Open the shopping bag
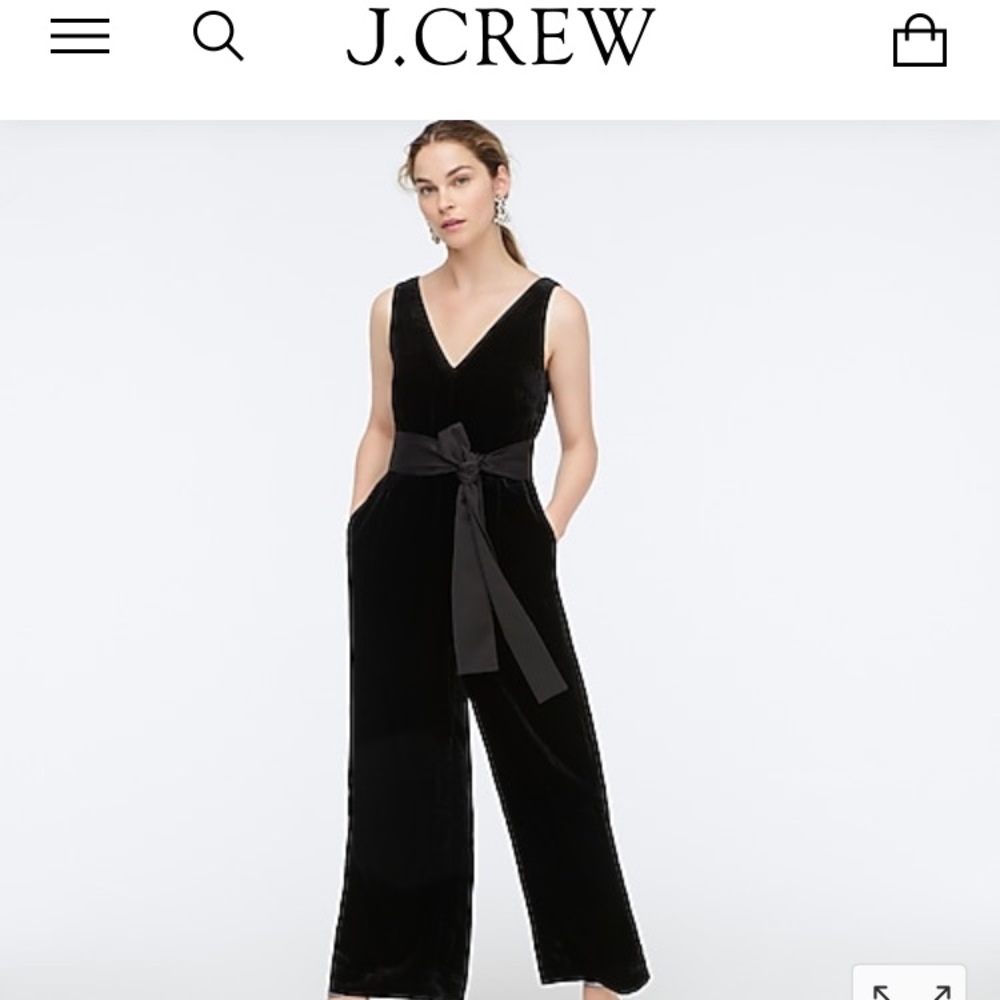 tap(919, 43)
